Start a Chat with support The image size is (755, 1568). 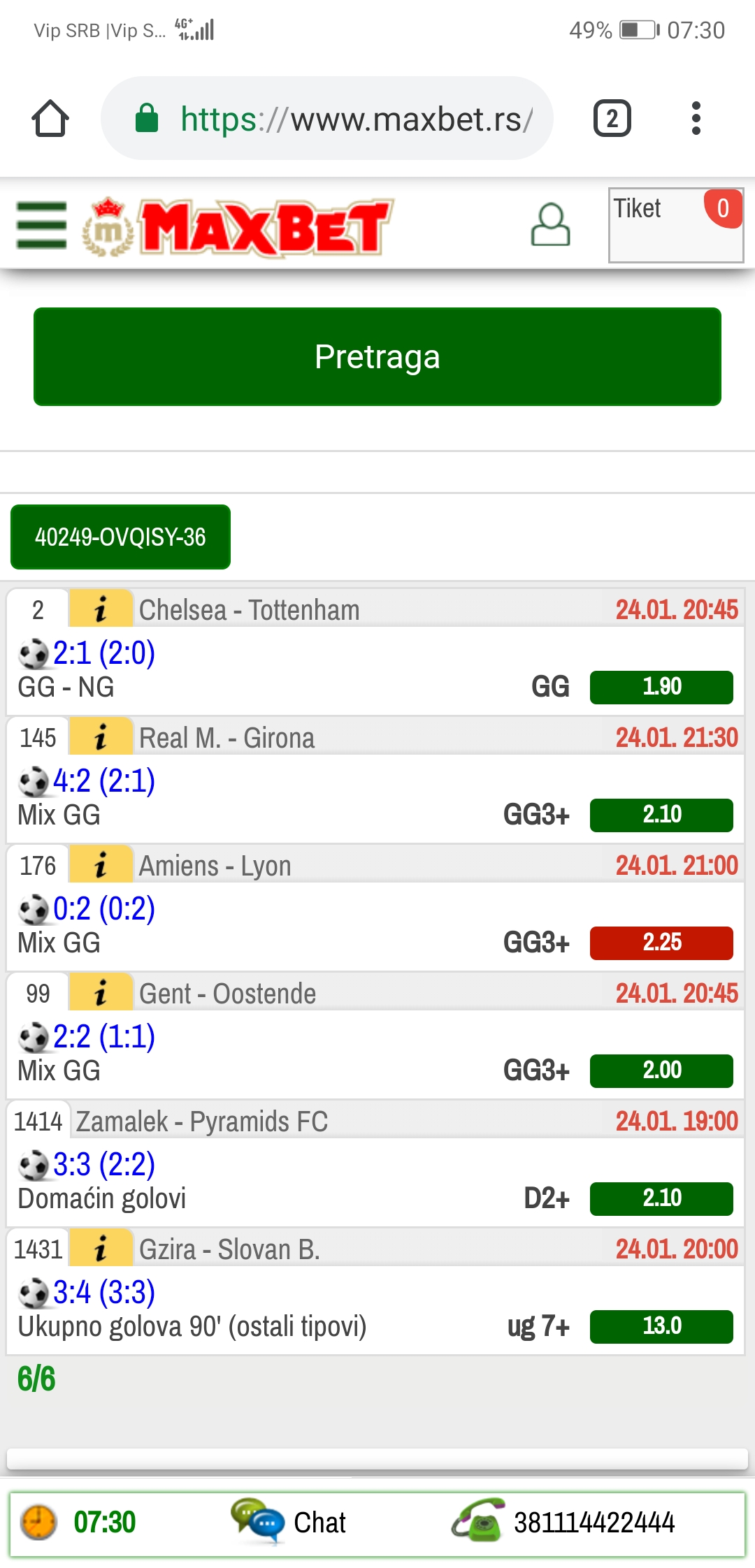coord(289,1522)
